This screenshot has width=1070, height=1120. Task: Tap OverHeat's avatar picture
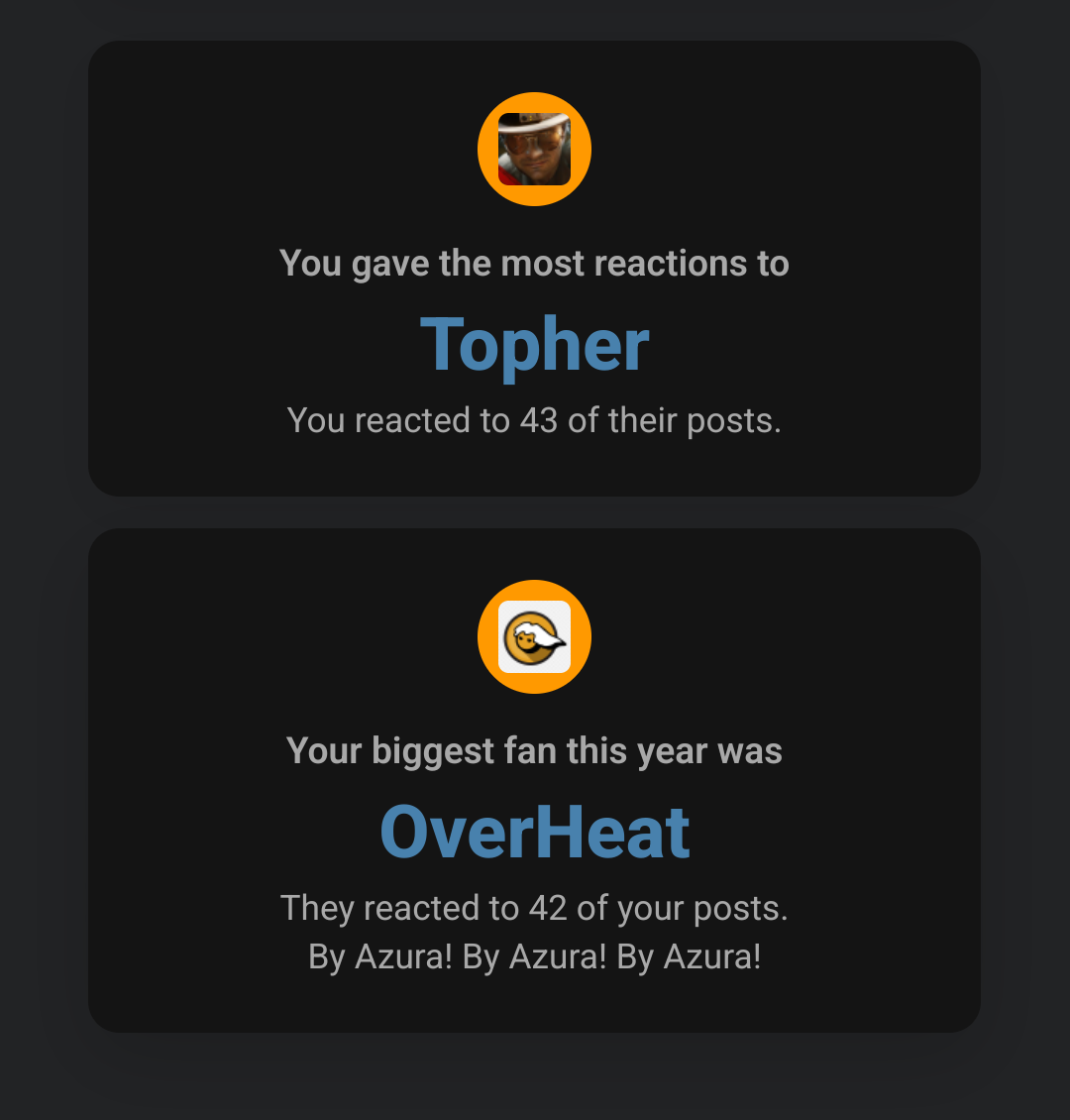534,637
